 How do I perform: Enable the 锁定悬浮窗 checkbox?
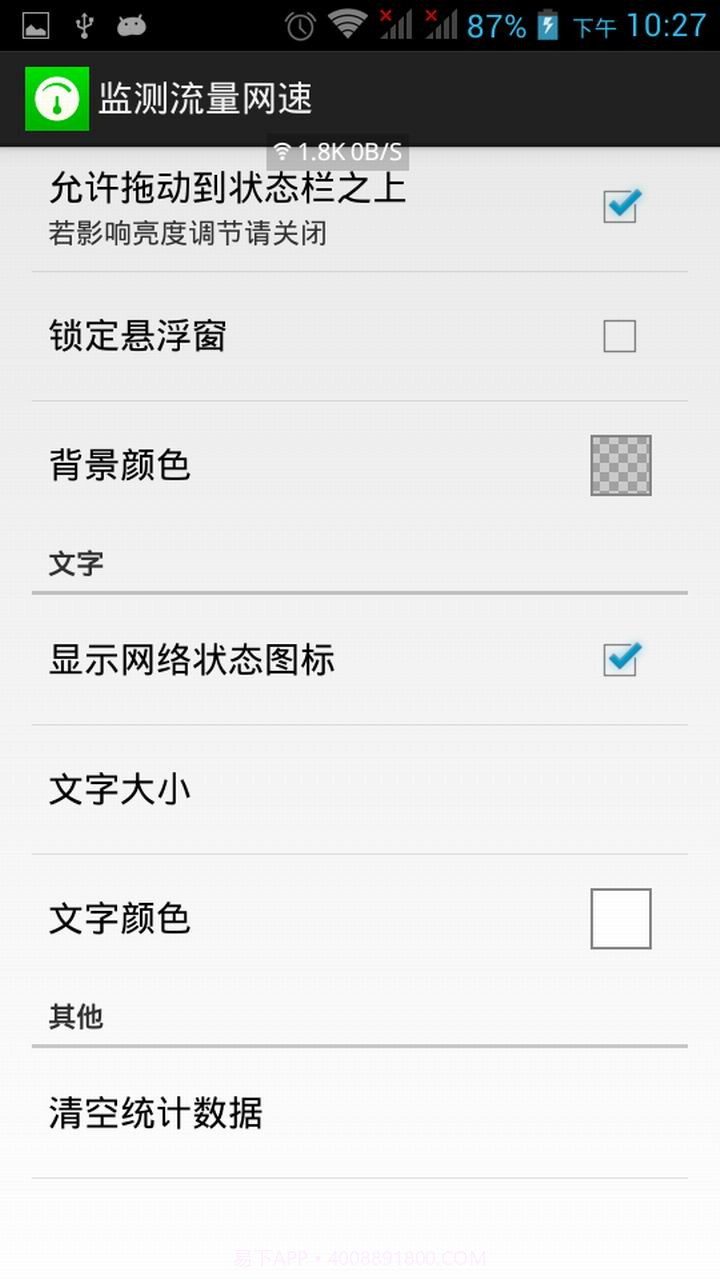tap(620, 336)
